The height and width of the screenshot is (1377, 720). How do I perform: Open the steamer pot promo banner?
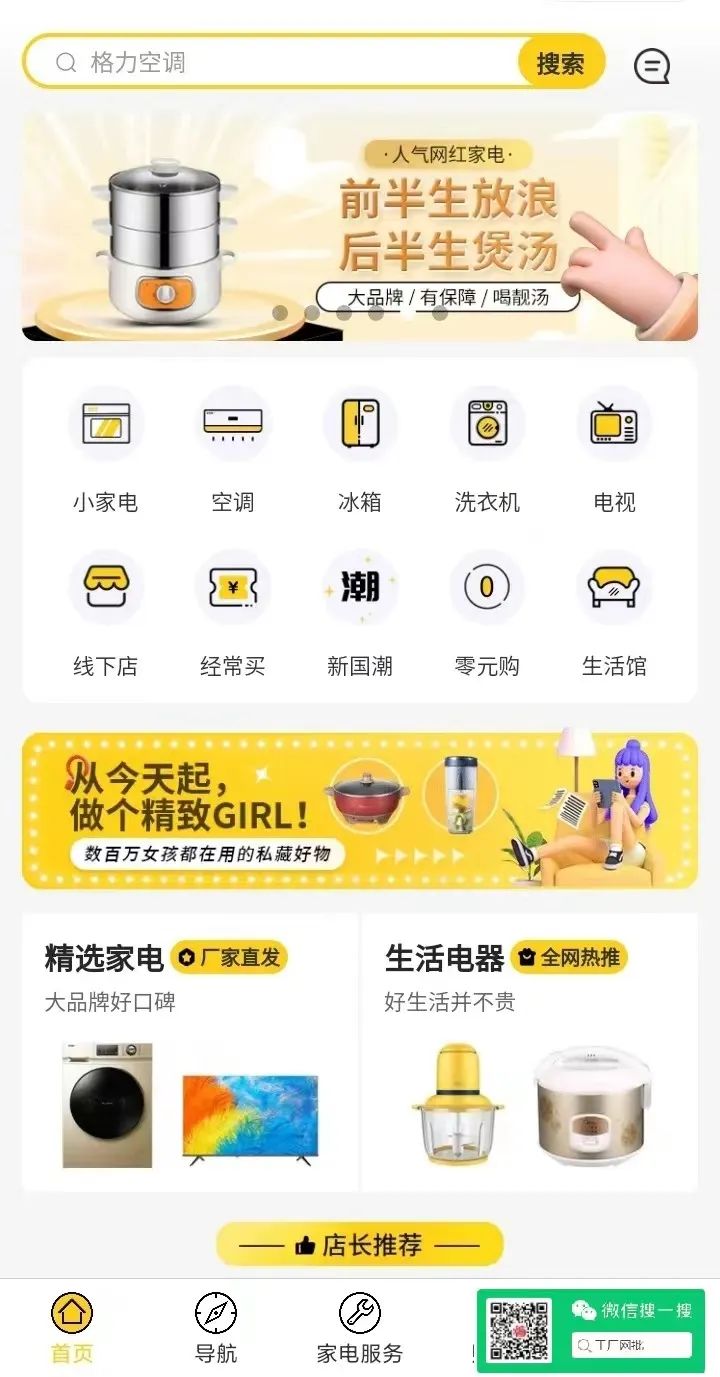click(x=360, y=226)
